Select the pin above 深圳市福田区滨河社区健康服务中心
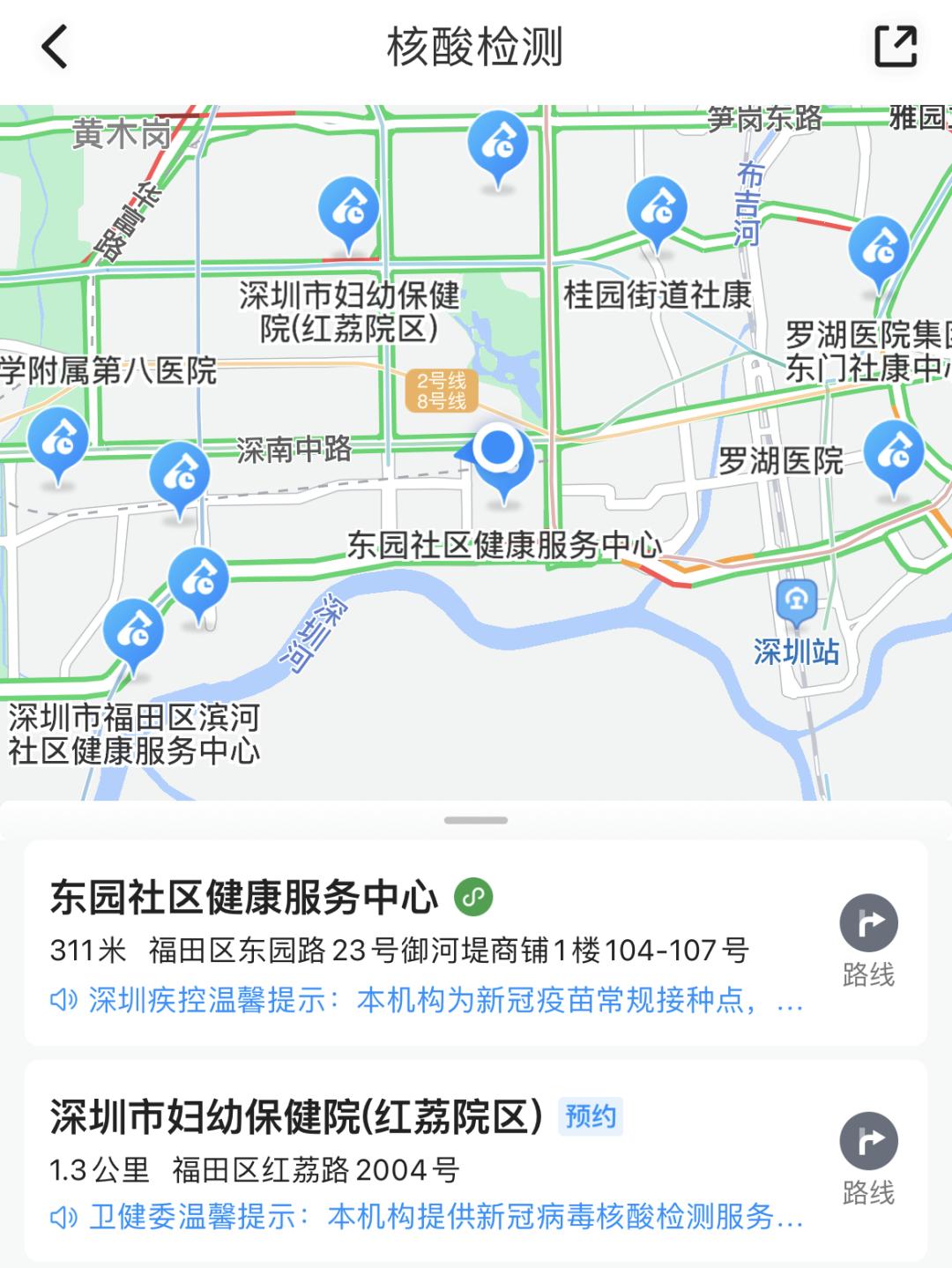Viewport: 952px width, 1268px height. 133,632
